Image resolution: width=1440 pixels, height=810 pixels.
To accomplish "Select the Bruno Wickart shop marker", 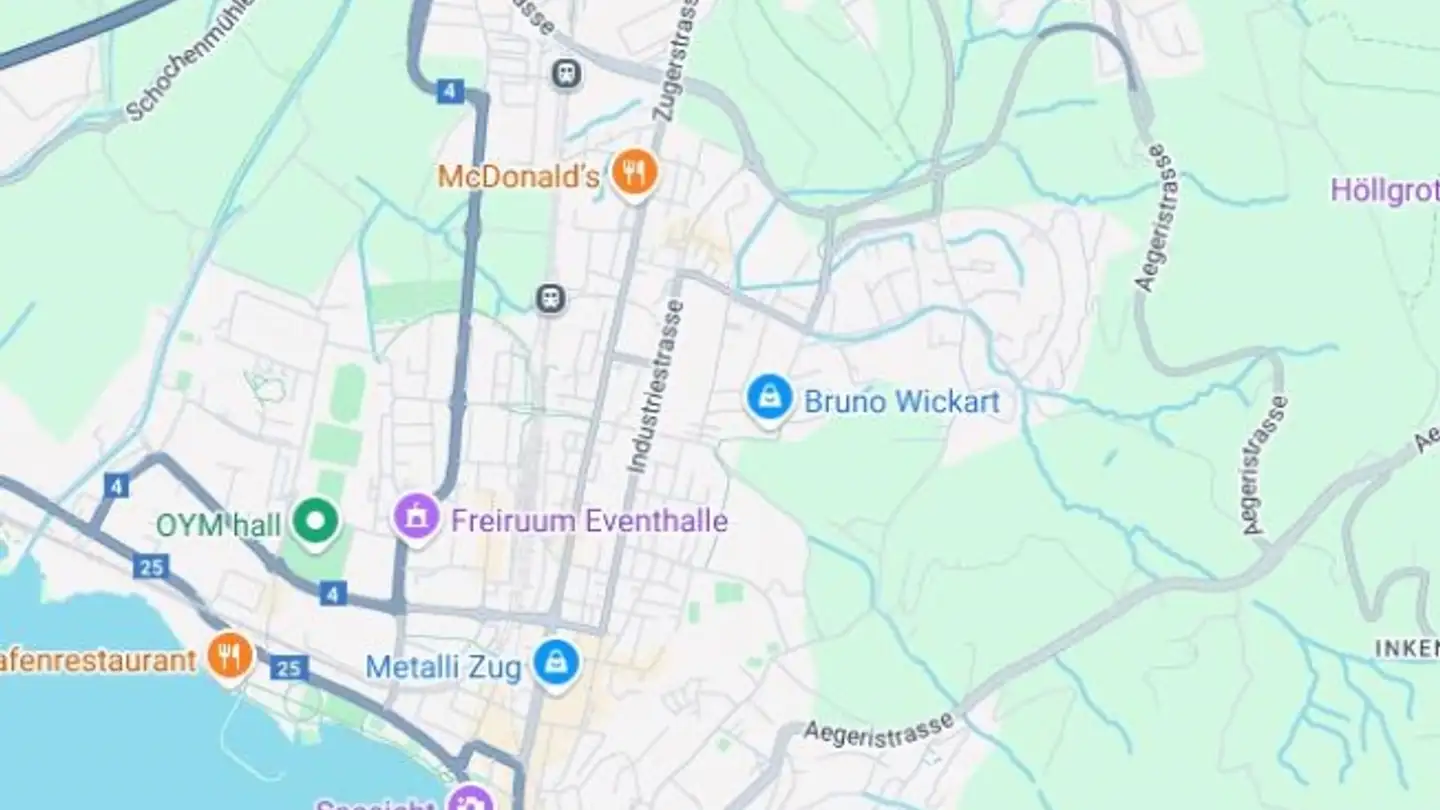I will point(769,398).
